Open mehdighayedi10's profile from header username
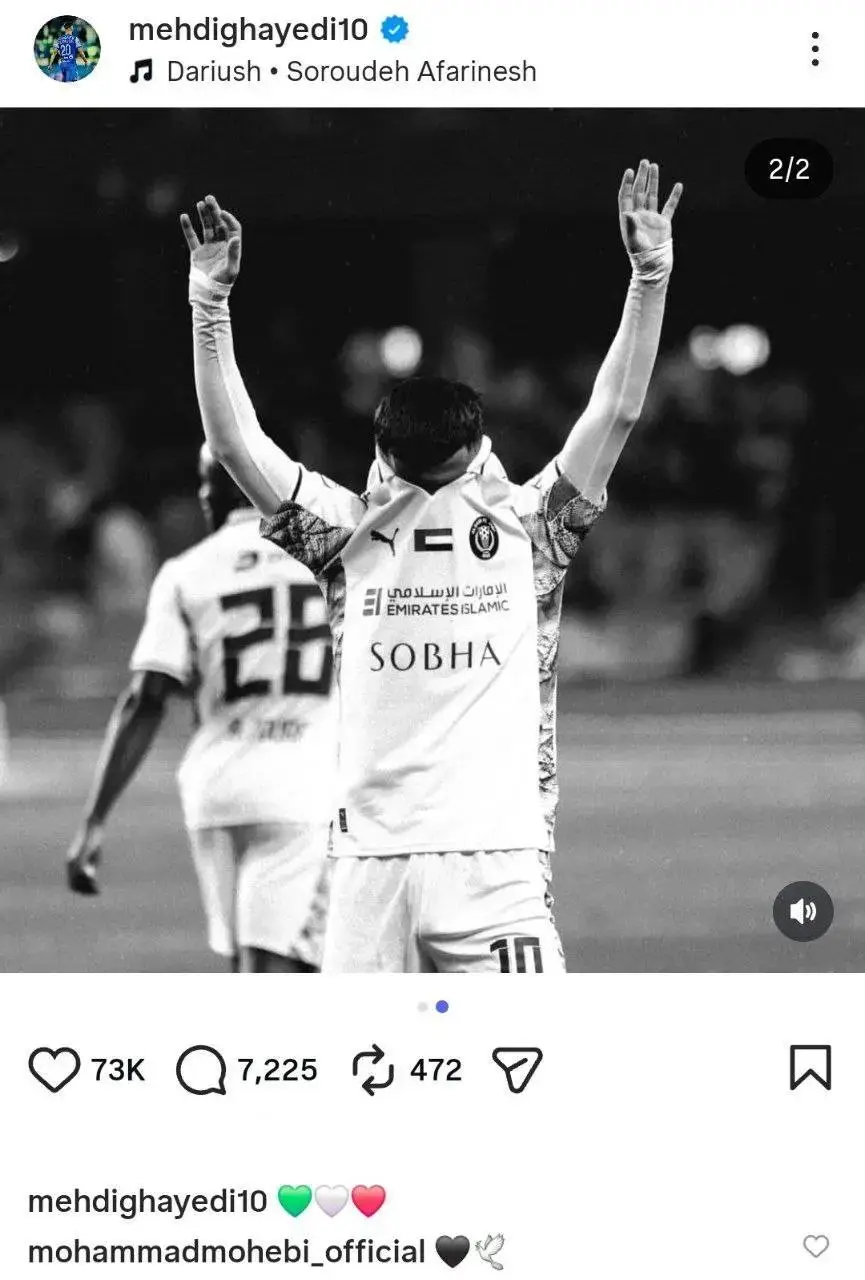The width and height of the screenshot is (865, 1280). [248, 31]
